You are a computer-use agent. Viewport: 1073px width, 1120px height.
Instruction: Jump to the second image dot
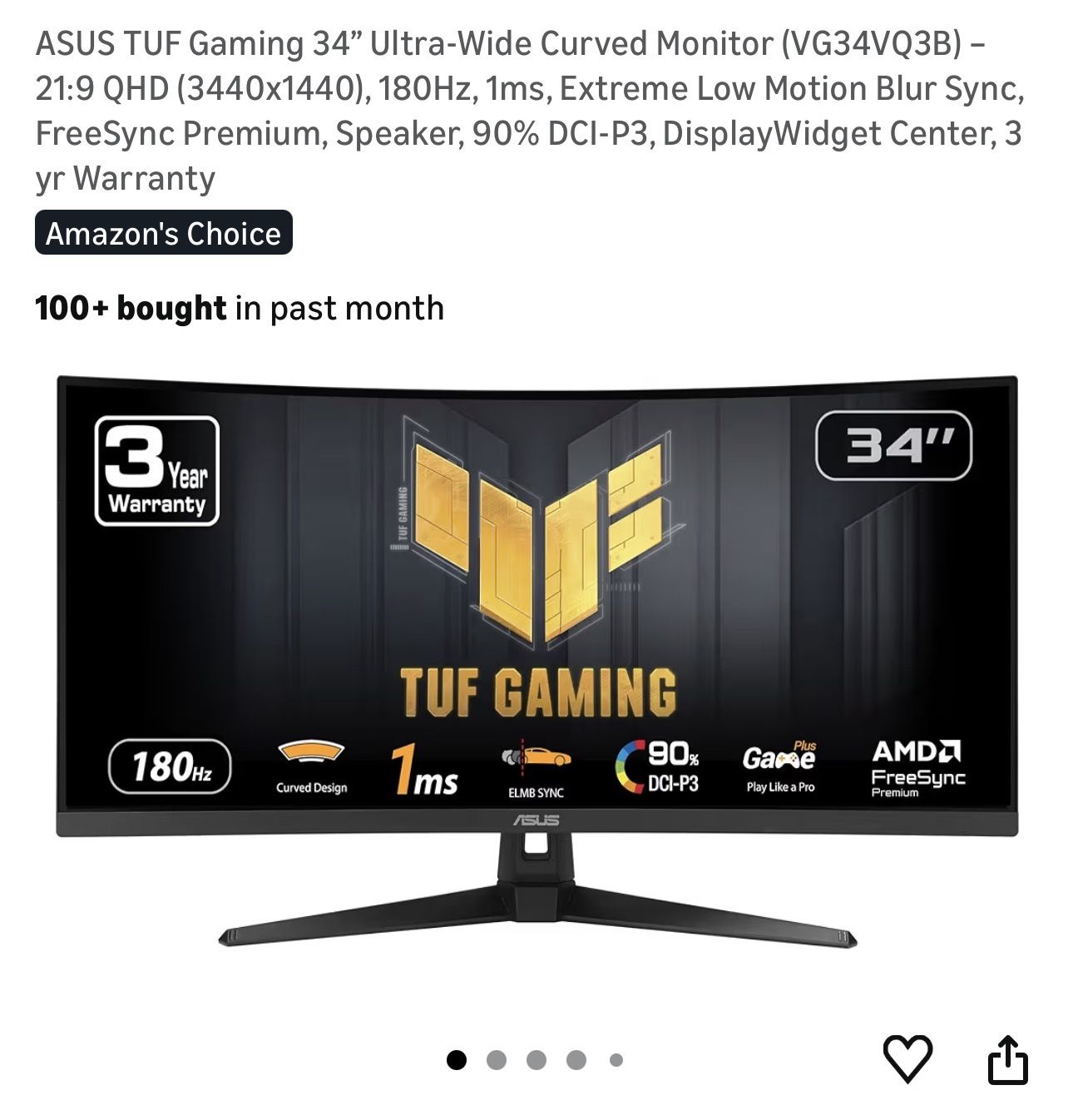pyautogui.click(x=497, y=1059)
